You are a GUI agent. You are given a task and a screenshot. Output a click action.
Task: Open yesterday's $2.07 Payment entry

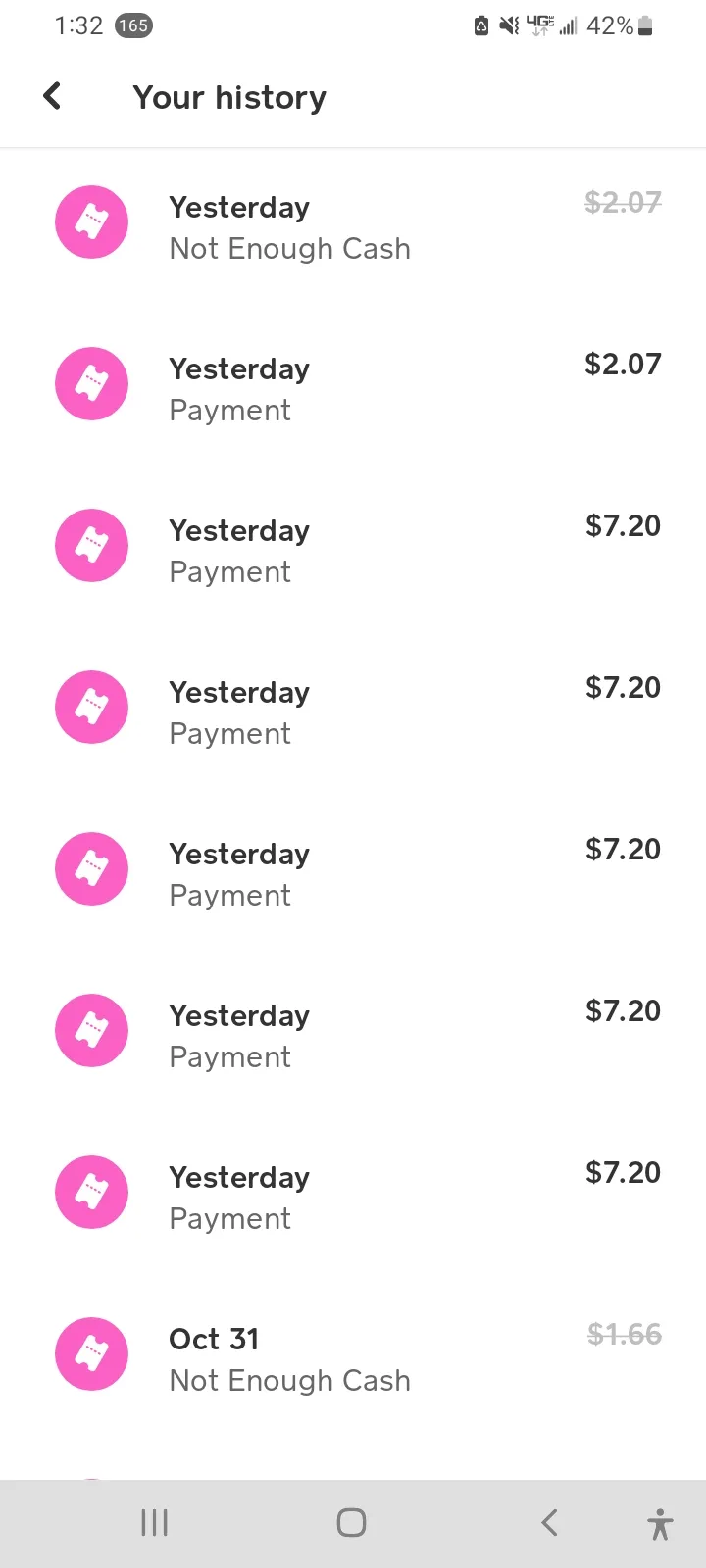353,388
